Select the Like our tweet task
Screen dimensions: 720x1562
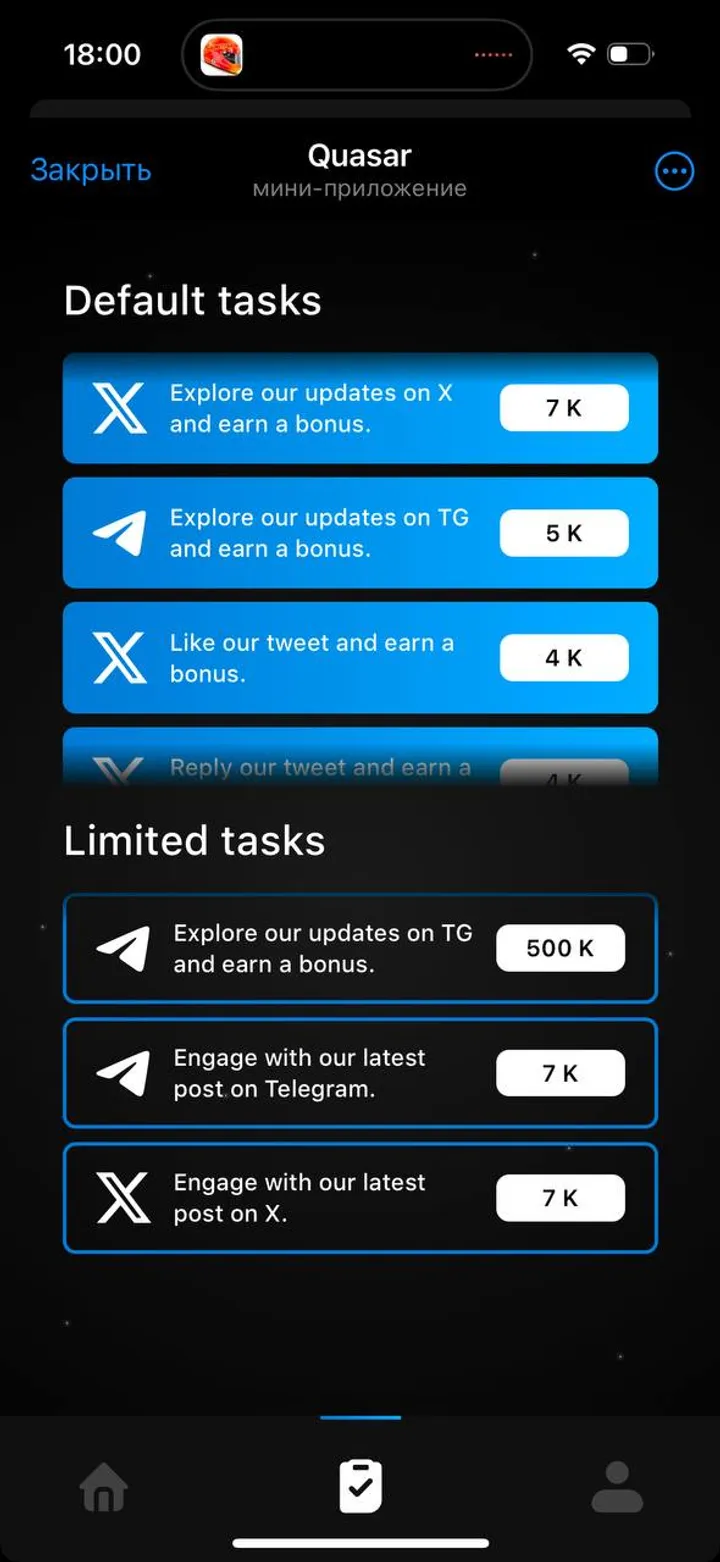360,658
